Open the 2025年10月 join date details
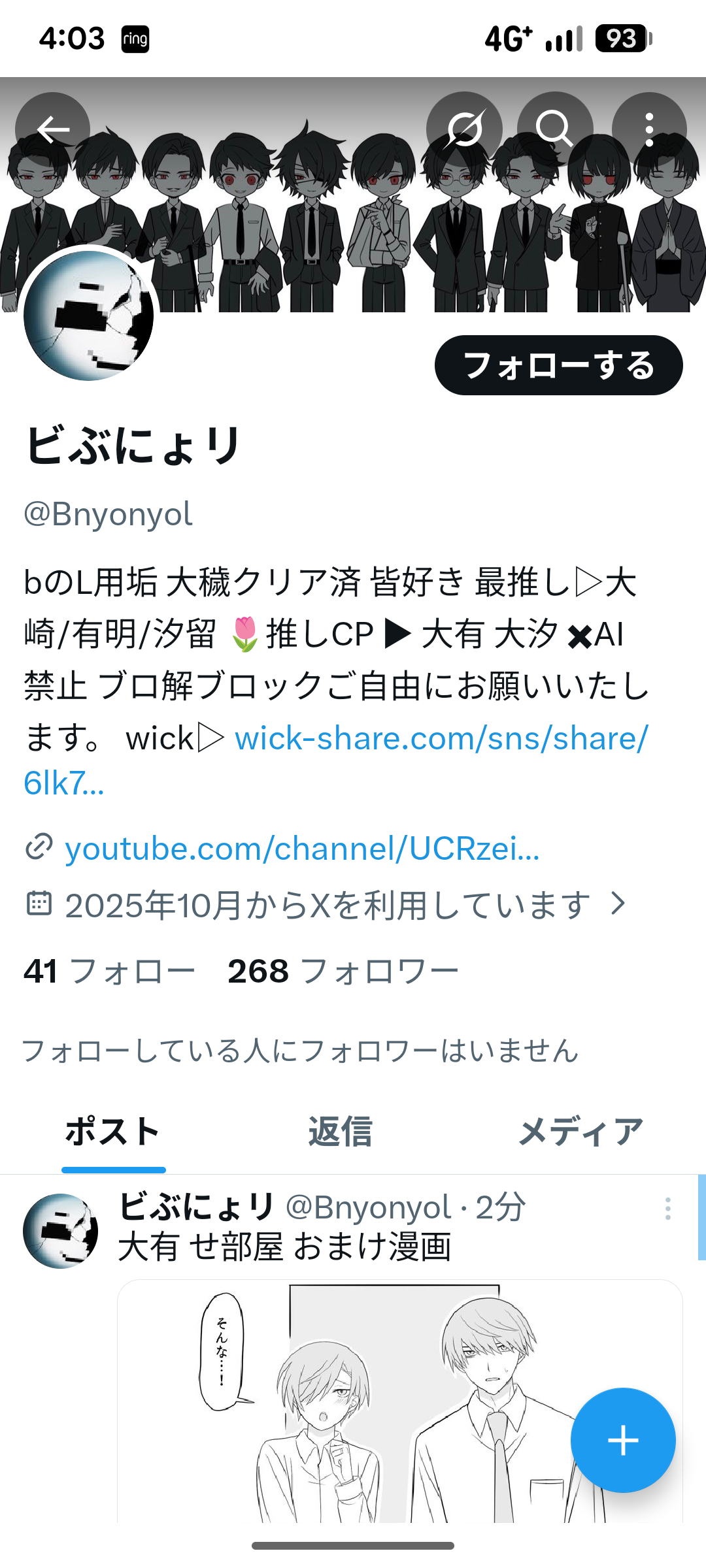The width and height of the screenshot is (706, 1568). [x=327, y=906]
